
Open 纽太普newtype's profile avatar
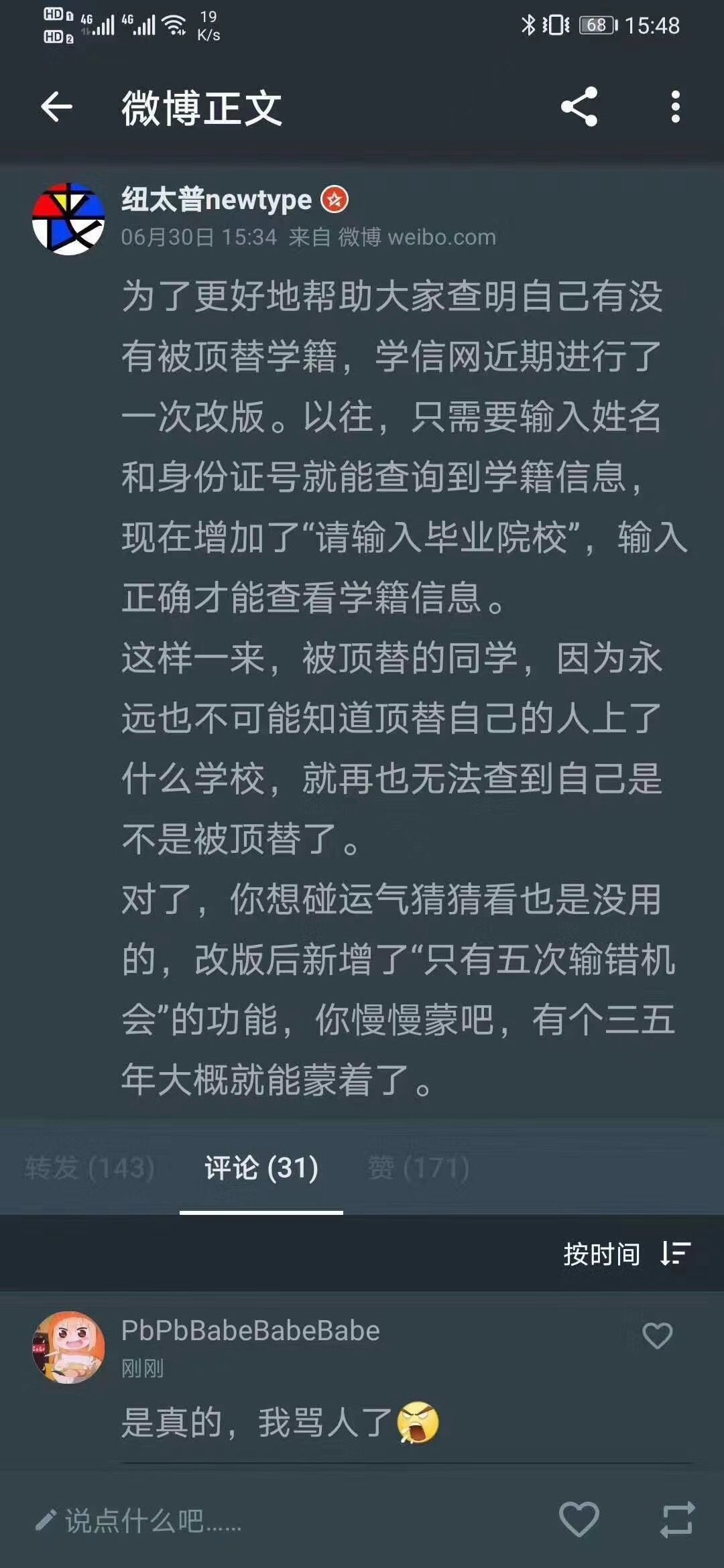click(x=68, y=219)
